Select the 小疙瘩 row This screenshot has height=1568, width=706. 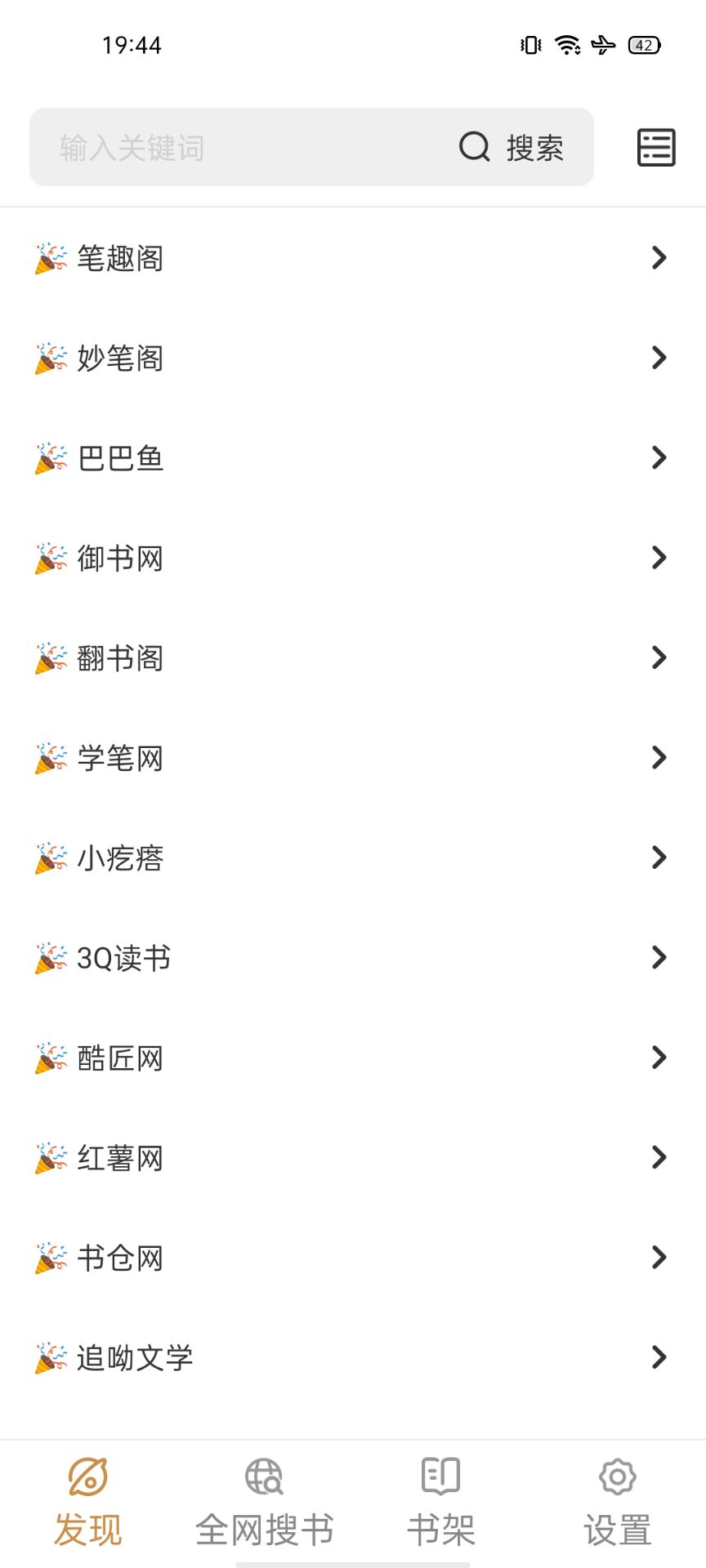351,858
